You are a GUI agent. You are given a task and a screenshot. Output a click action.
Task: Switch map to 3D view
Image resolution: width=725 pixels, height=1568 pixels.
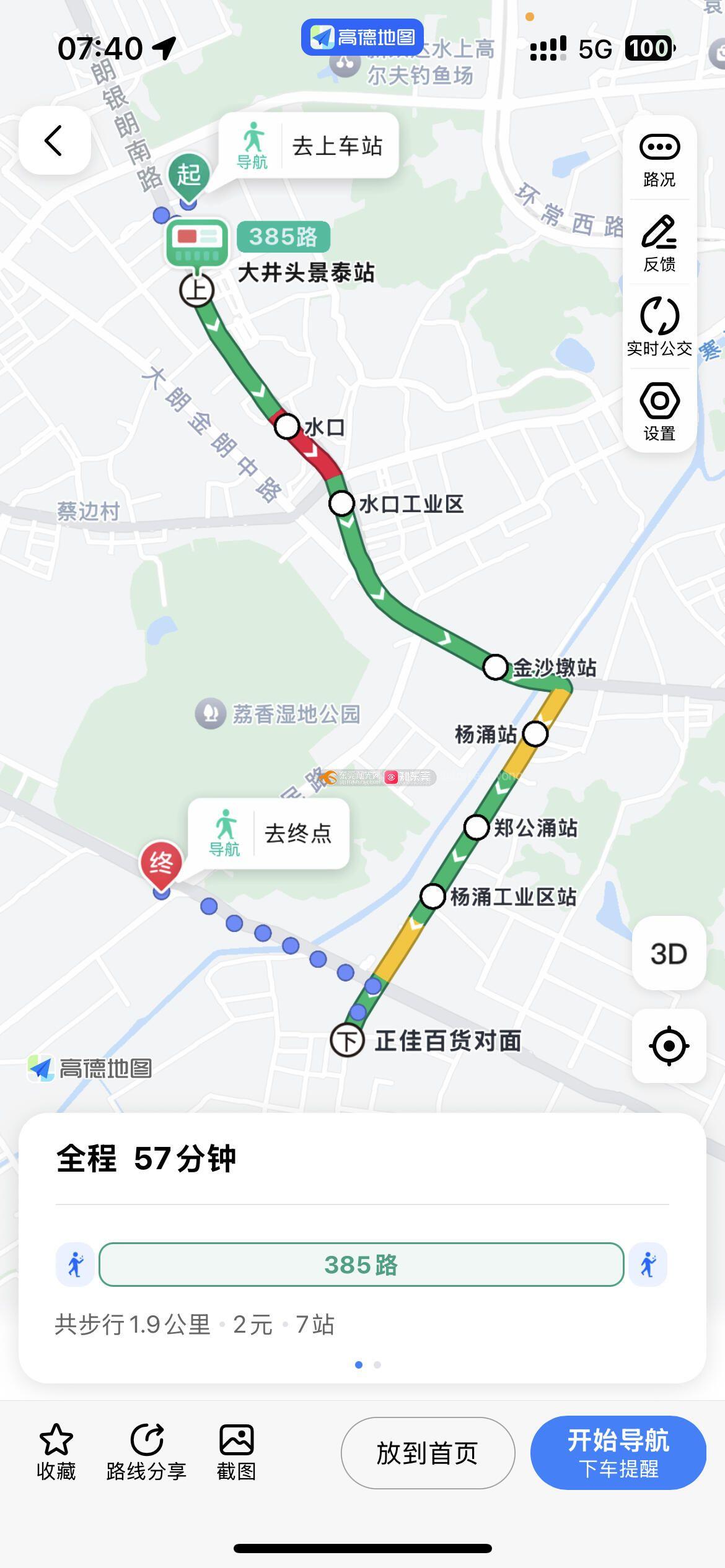669,954
